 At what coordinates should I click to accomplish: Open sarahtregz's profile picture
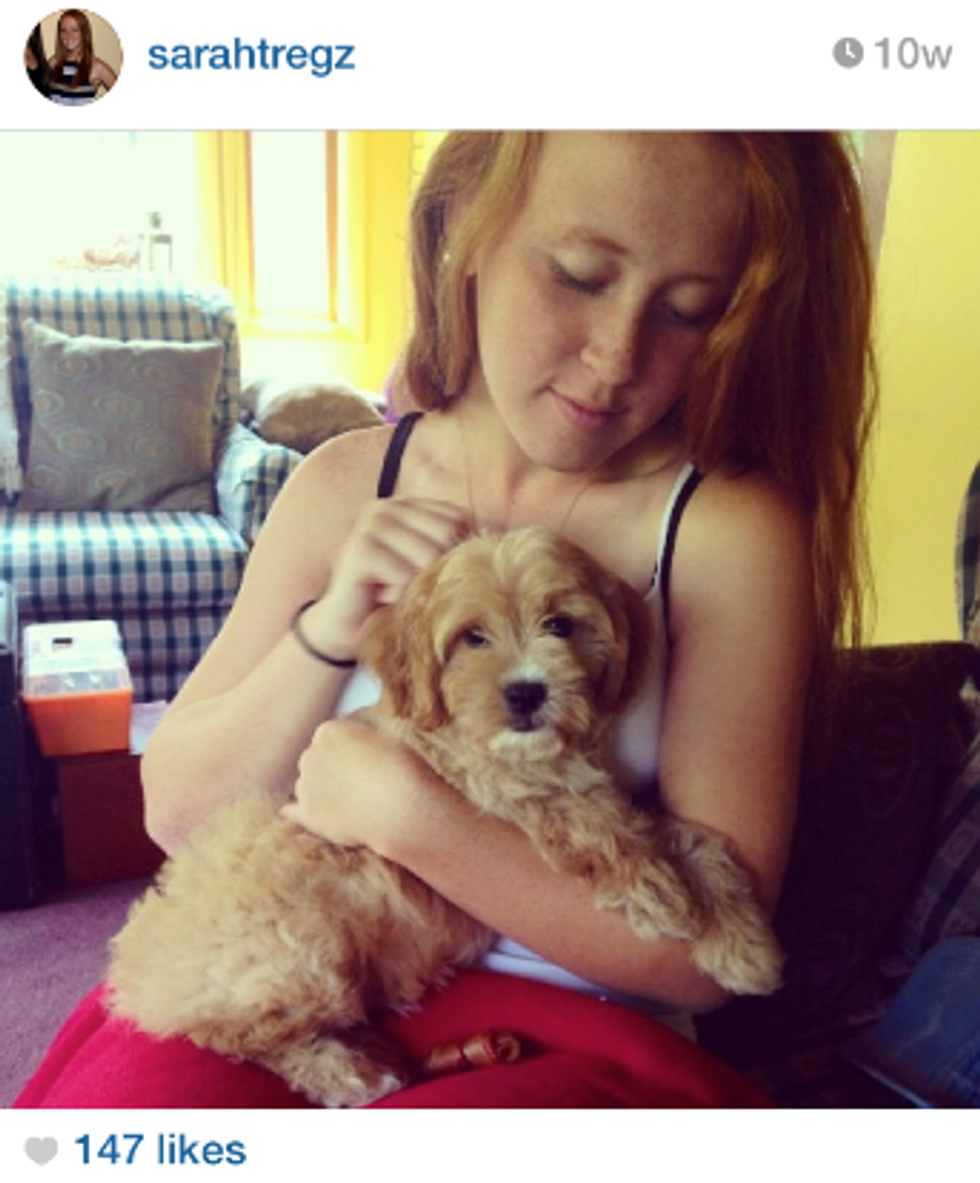point(73,57)
